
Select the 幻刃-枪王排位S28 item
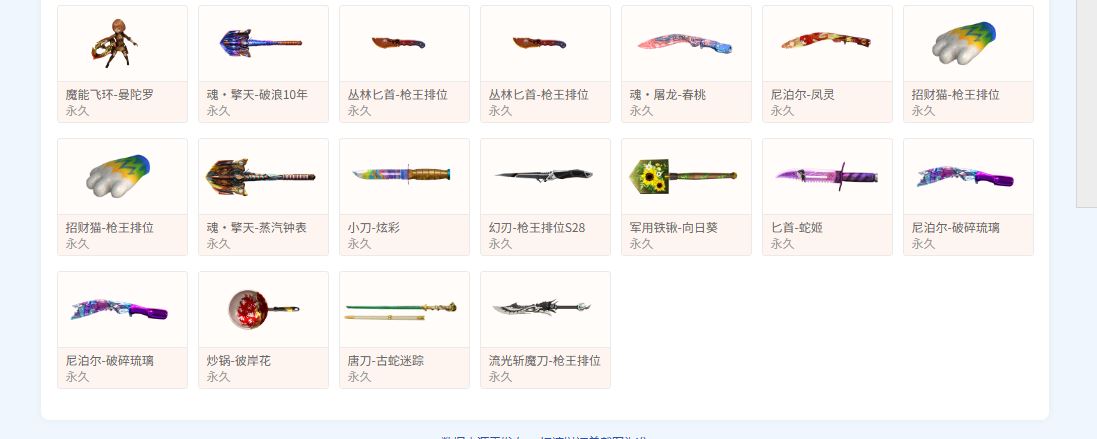tap(545, 196)
